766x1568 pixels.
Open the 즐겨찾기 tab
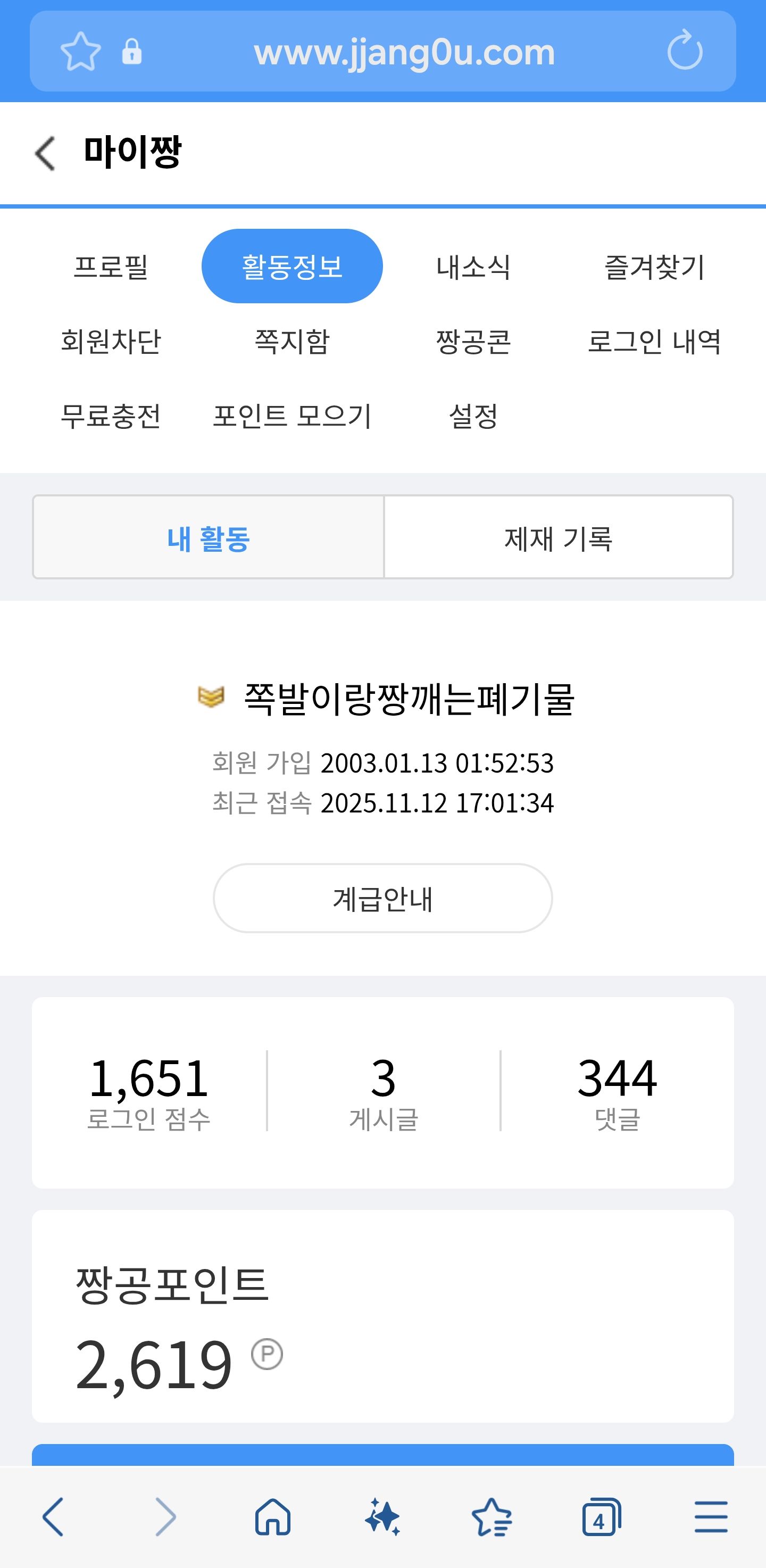(x=654, y=267)
